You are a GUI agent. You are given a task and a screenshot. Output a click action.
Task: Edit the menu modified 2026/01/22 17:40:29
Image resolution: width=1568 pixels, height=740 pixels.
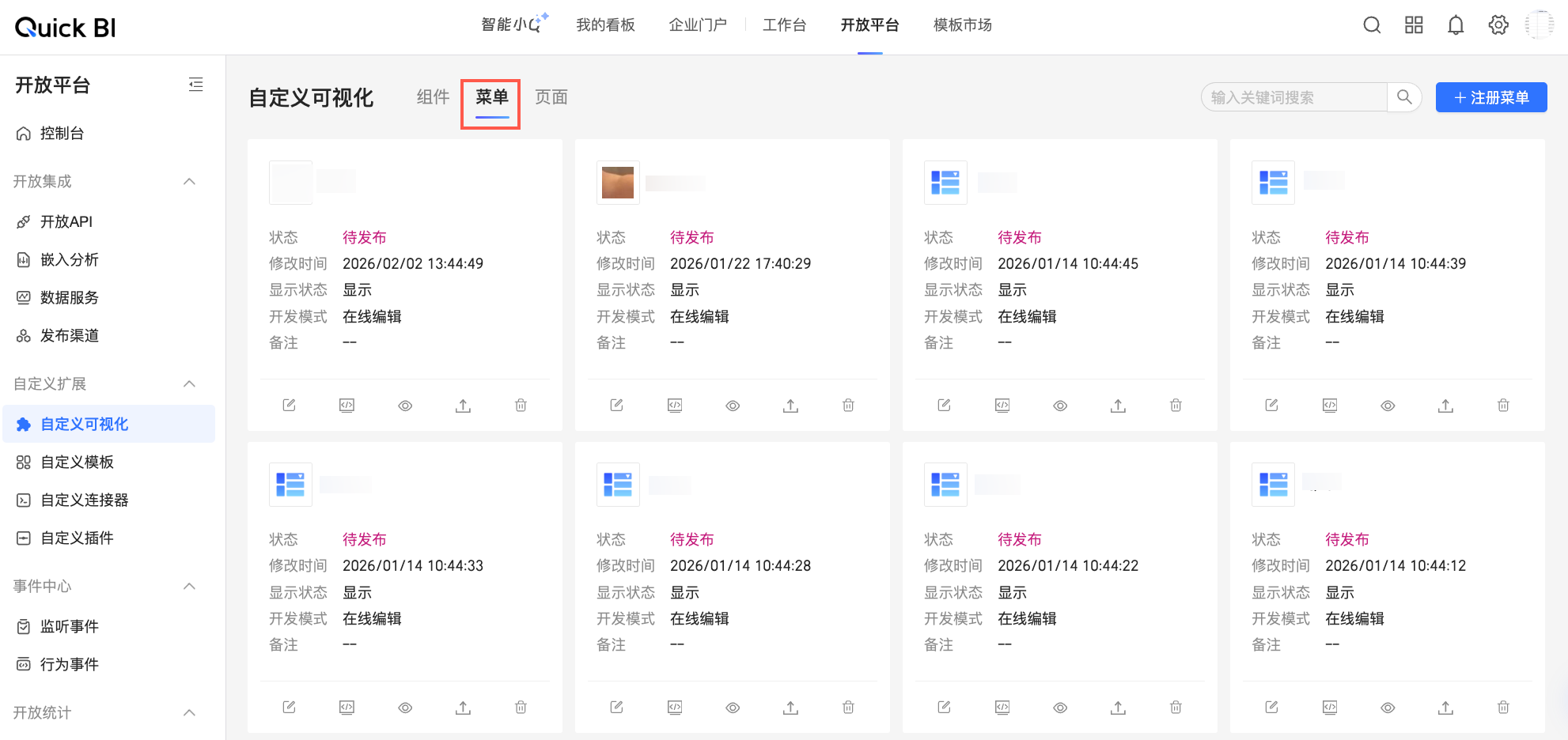click(x=616, y=406)
